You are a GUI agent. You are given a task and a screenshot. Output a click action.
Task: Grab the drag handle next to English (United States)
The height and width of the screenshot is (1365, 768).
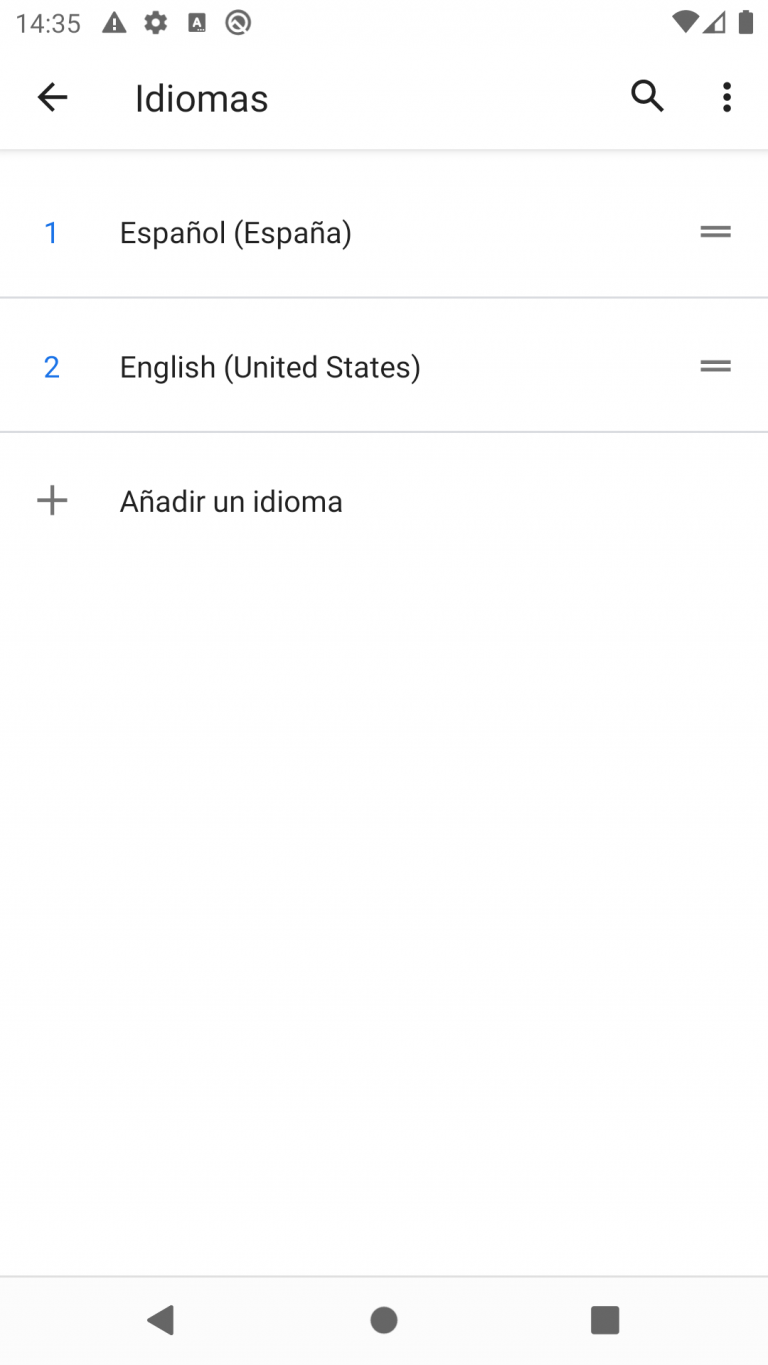click(x=715, y=366)
